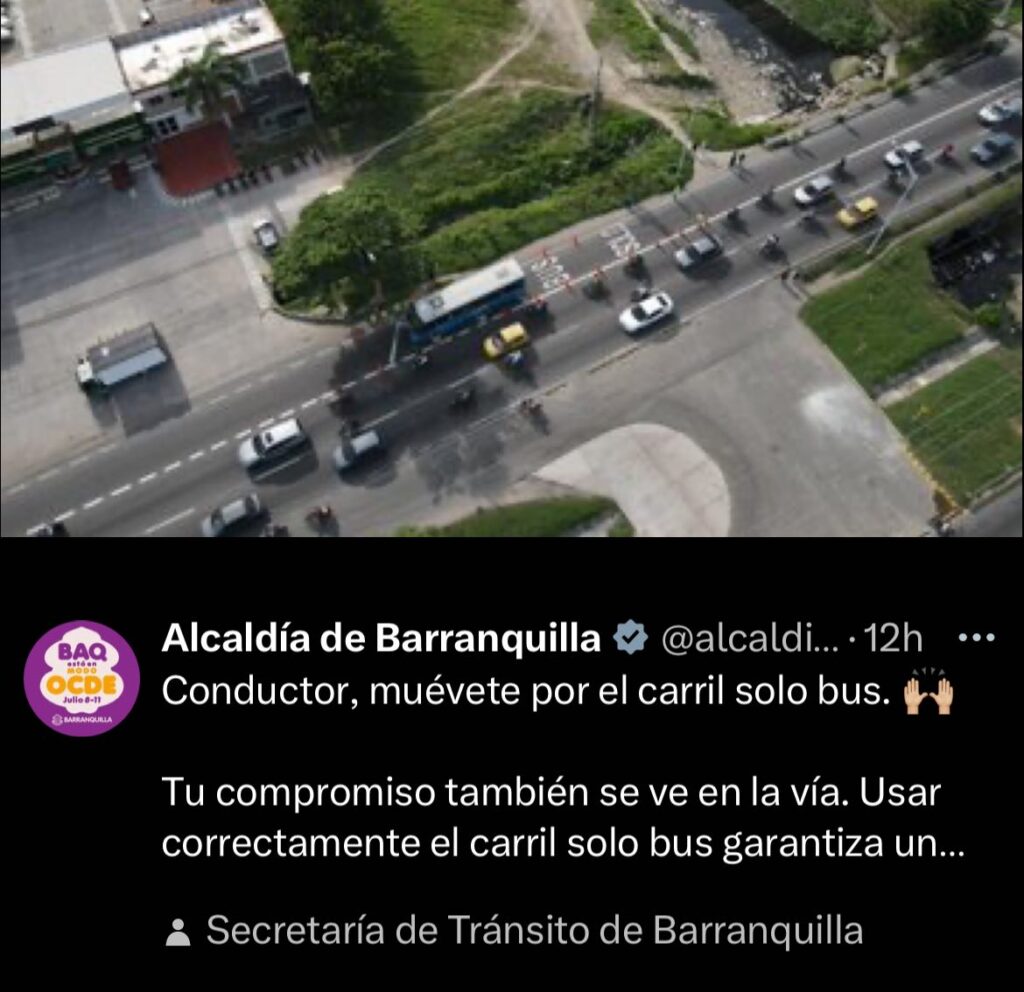Open the tagged Secretaría de Tránsito de Barranquilla

tap(534, 931)
